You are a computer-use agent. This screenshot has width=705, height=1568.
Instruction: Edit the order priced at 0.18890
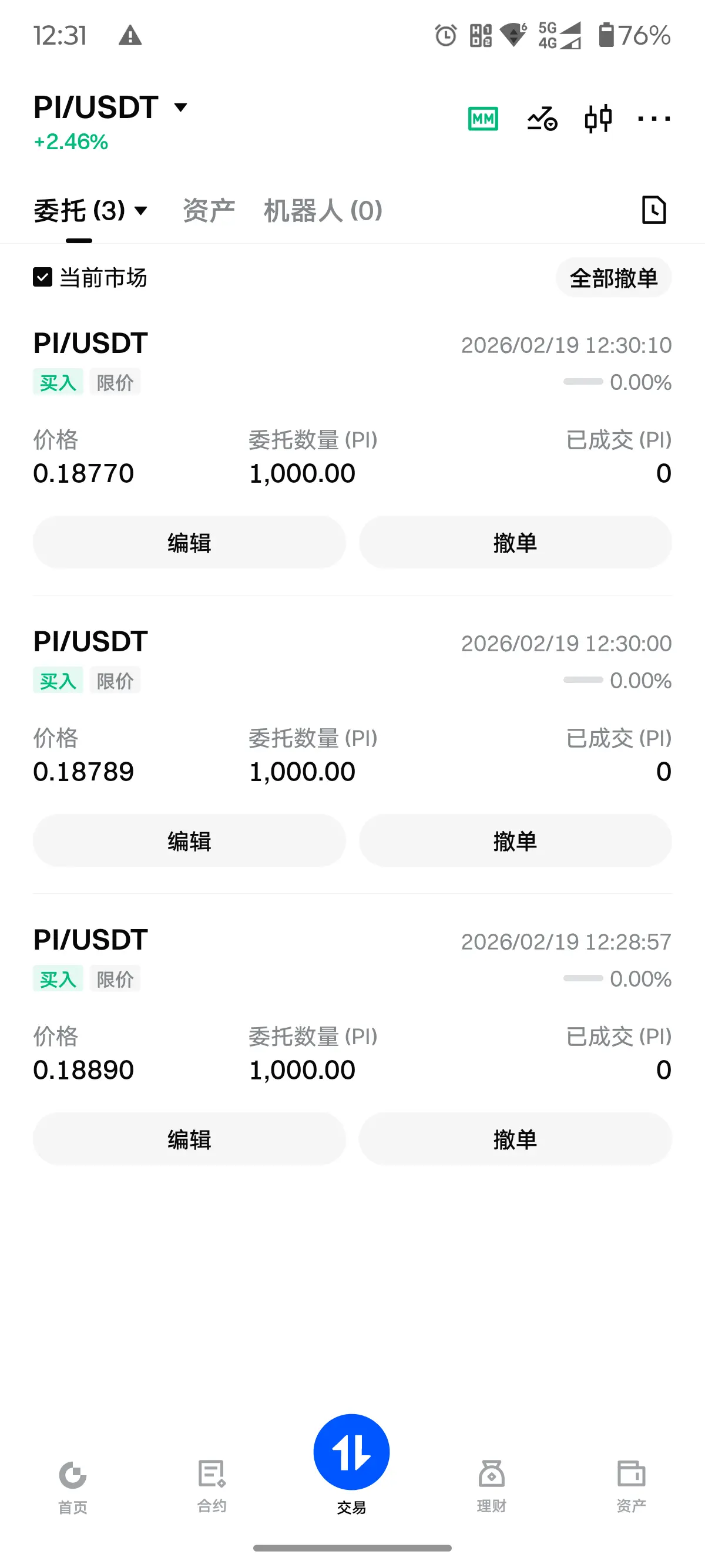pyautogui.click(x=189, y=1139)
